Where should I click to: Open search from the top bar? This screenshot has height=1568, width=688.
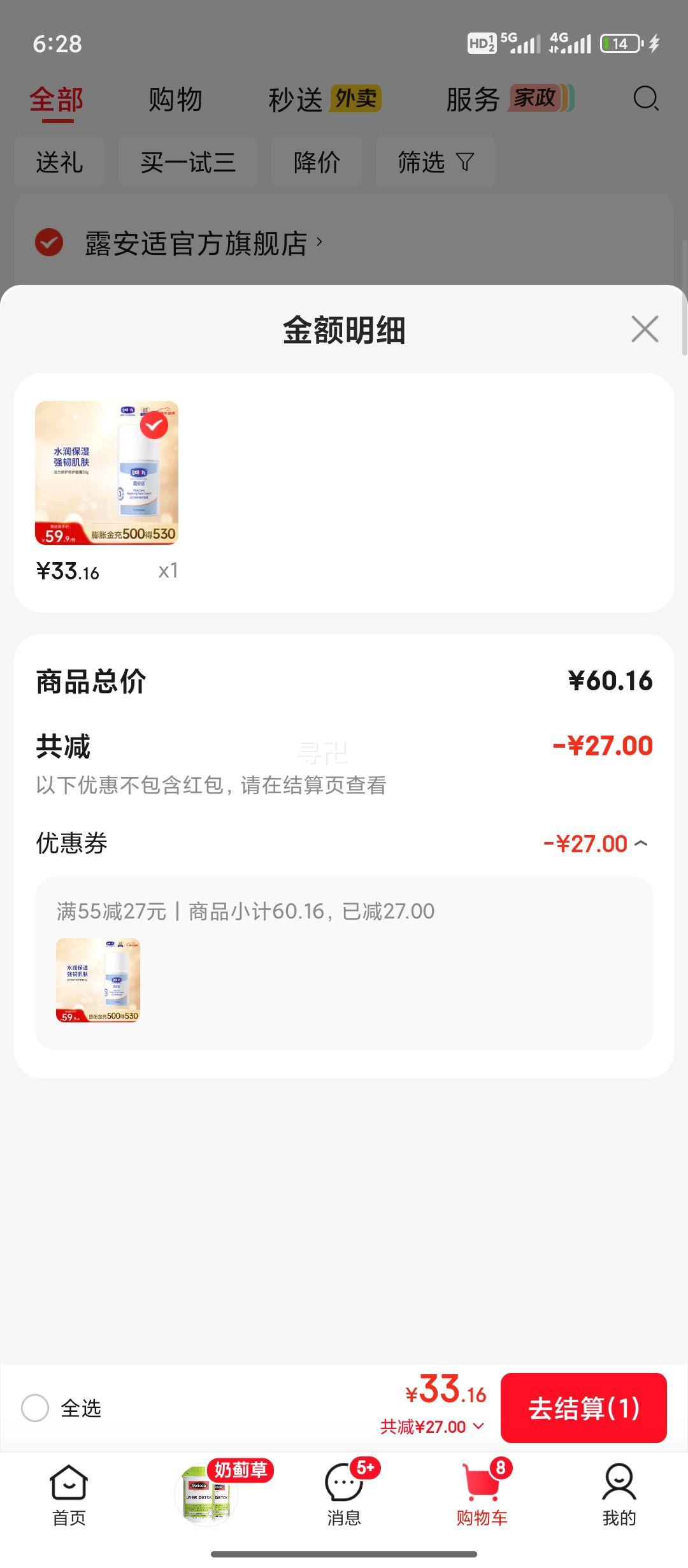[x=646, y=99]
